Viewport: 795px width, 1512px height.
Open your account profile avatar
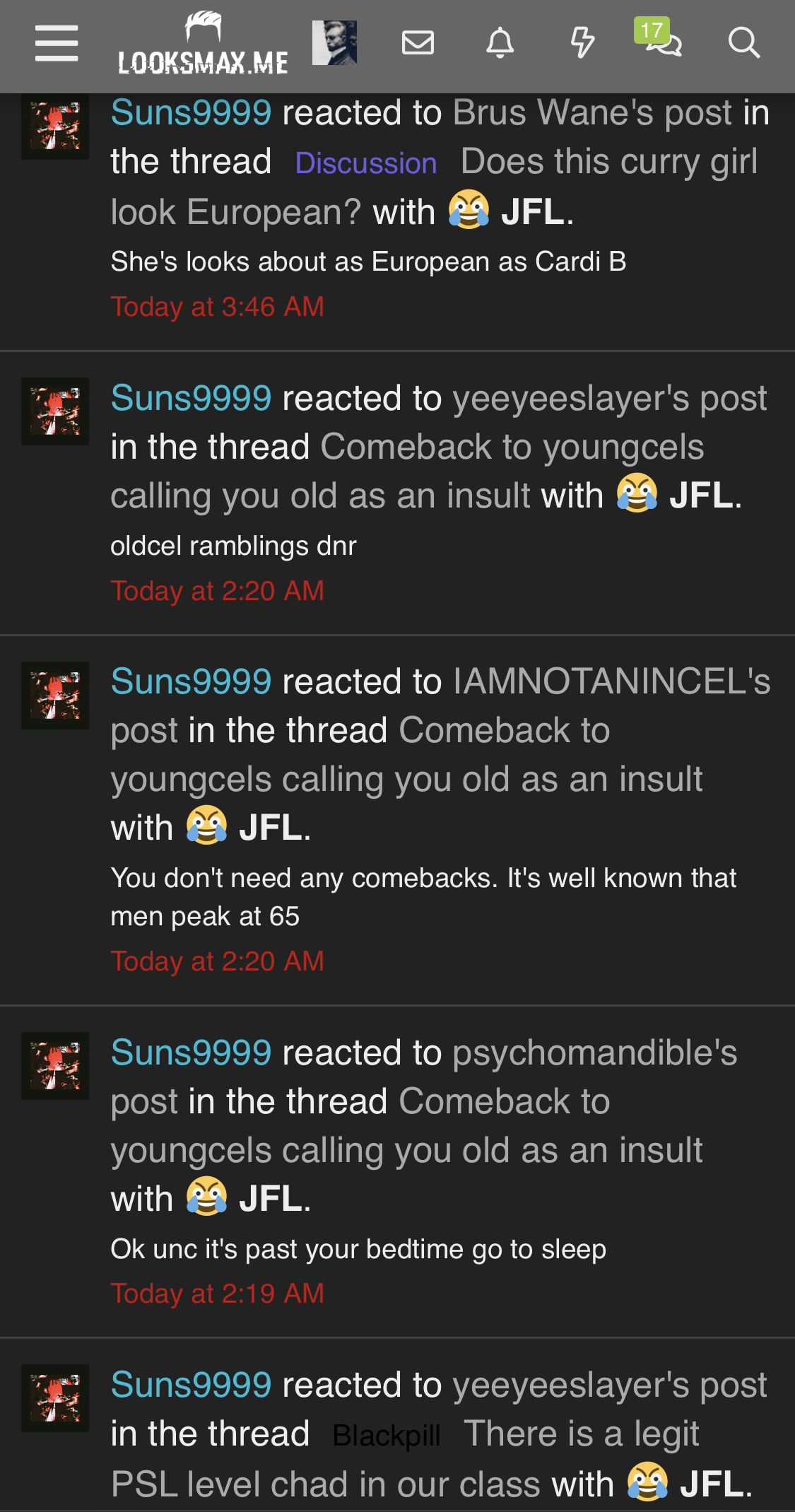334,43
